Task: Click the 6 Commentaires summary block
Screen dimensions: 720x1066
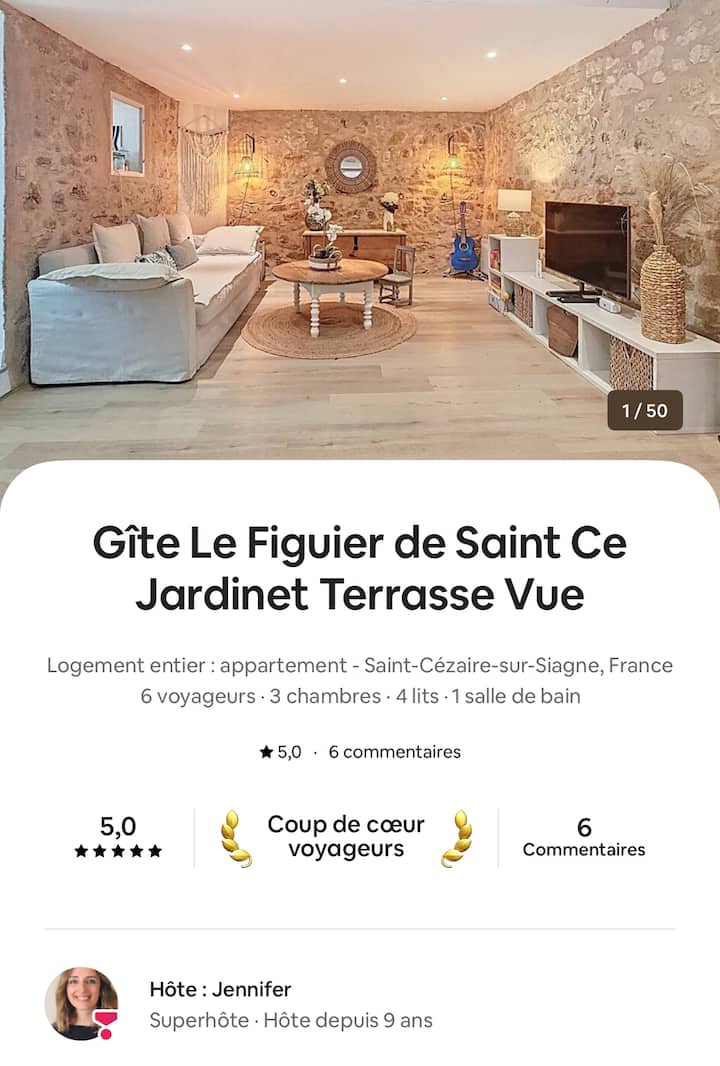Action: [585, 838]
